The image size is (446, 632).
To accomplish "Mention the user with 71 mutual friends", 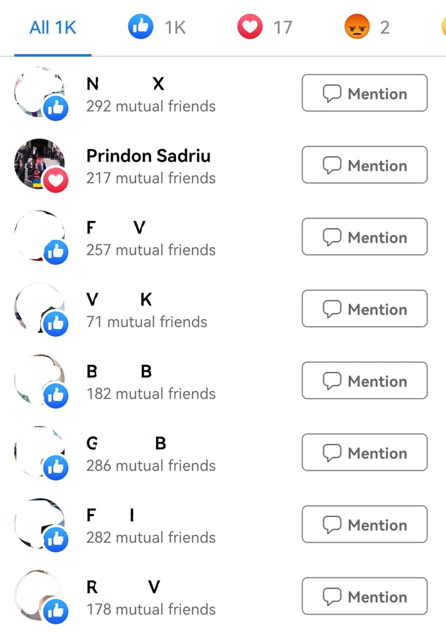I will [x=365, y=309].
